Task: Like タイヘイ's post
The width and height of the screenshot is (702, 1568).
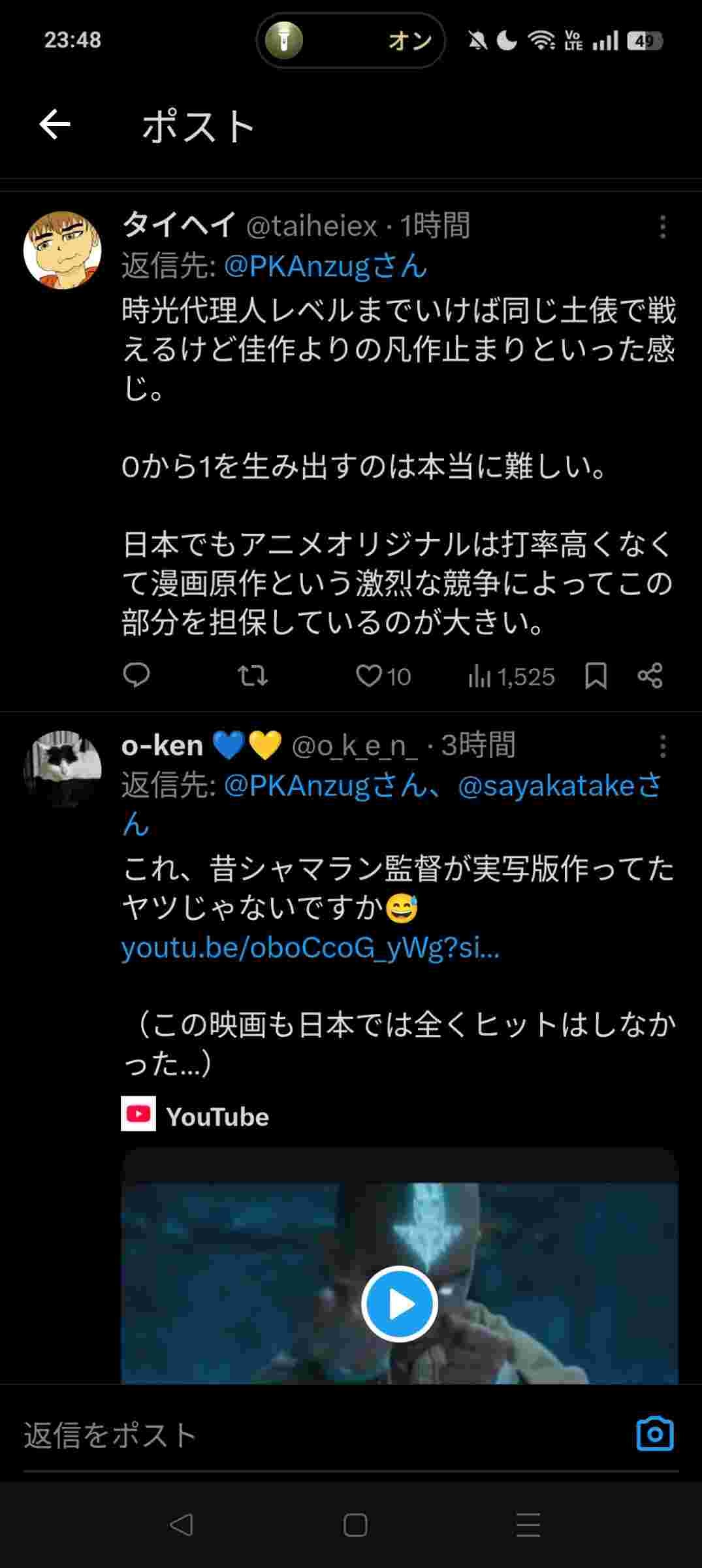Action: pyautogui.click(x=369, y=676)
